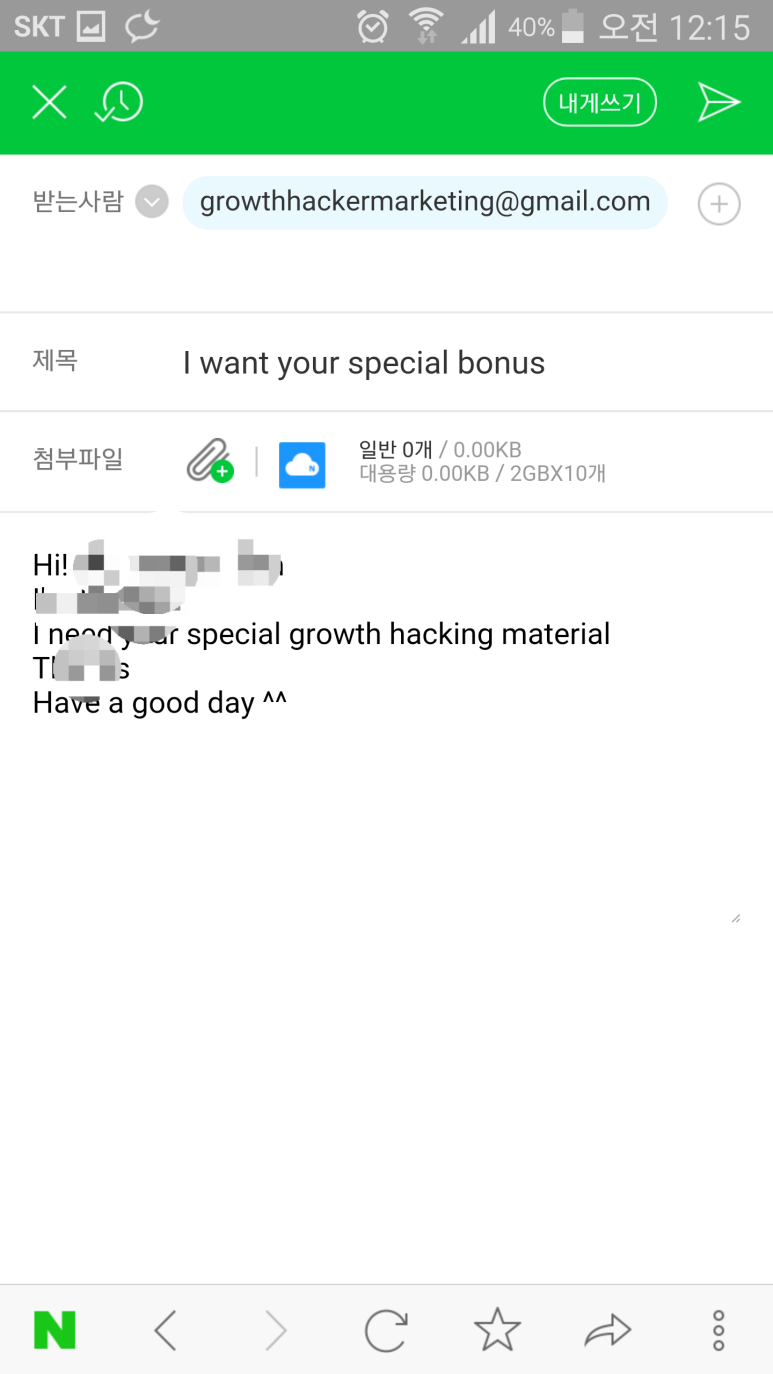Open the save draft clock icon
773x1374 pixels.
coord(119,103)
